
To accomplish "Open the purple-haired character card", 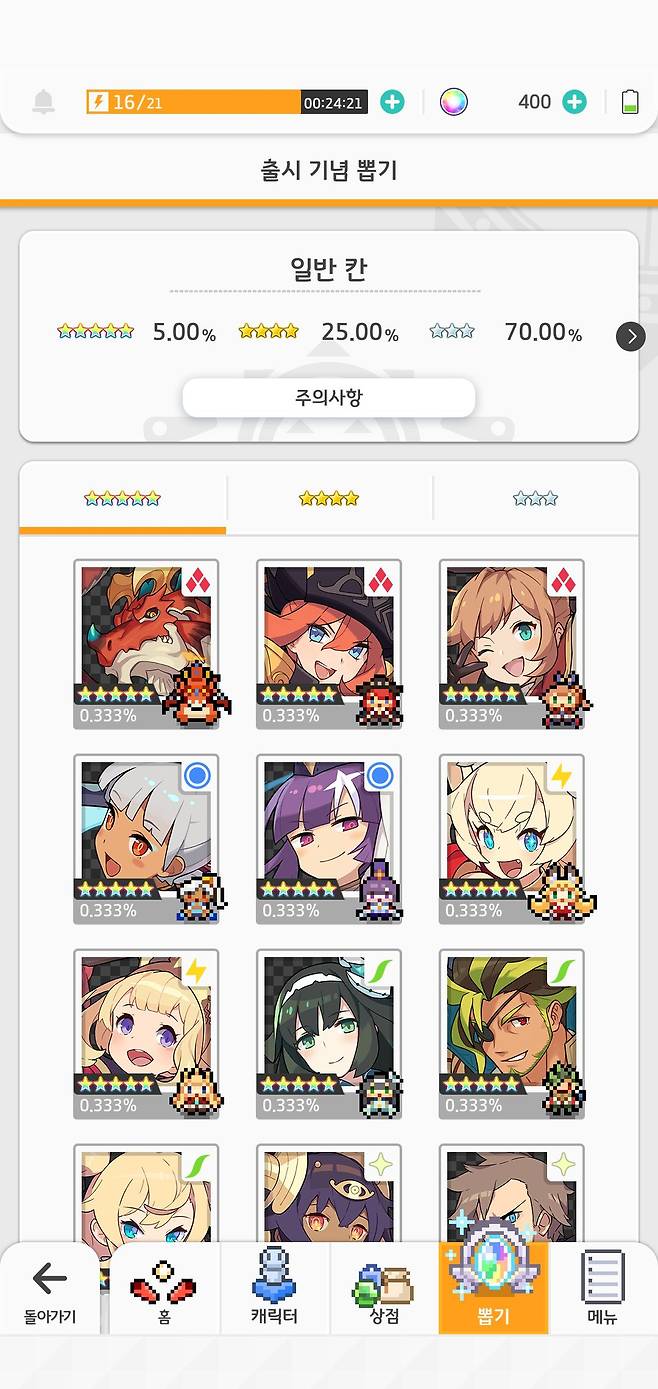I will click(x=329, y=838).
